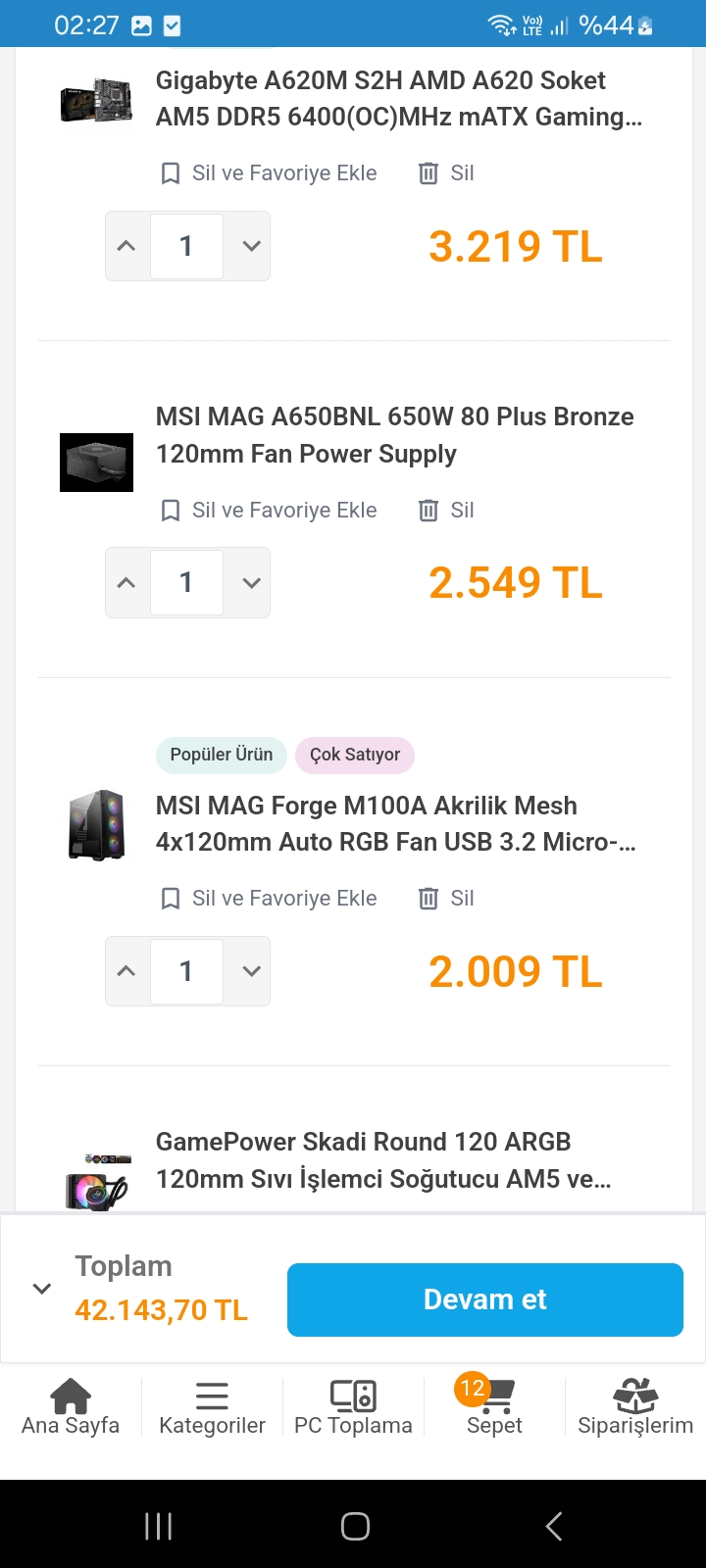Increase quantity of Gigabyte A620M motherboard

tap(127, 246)
